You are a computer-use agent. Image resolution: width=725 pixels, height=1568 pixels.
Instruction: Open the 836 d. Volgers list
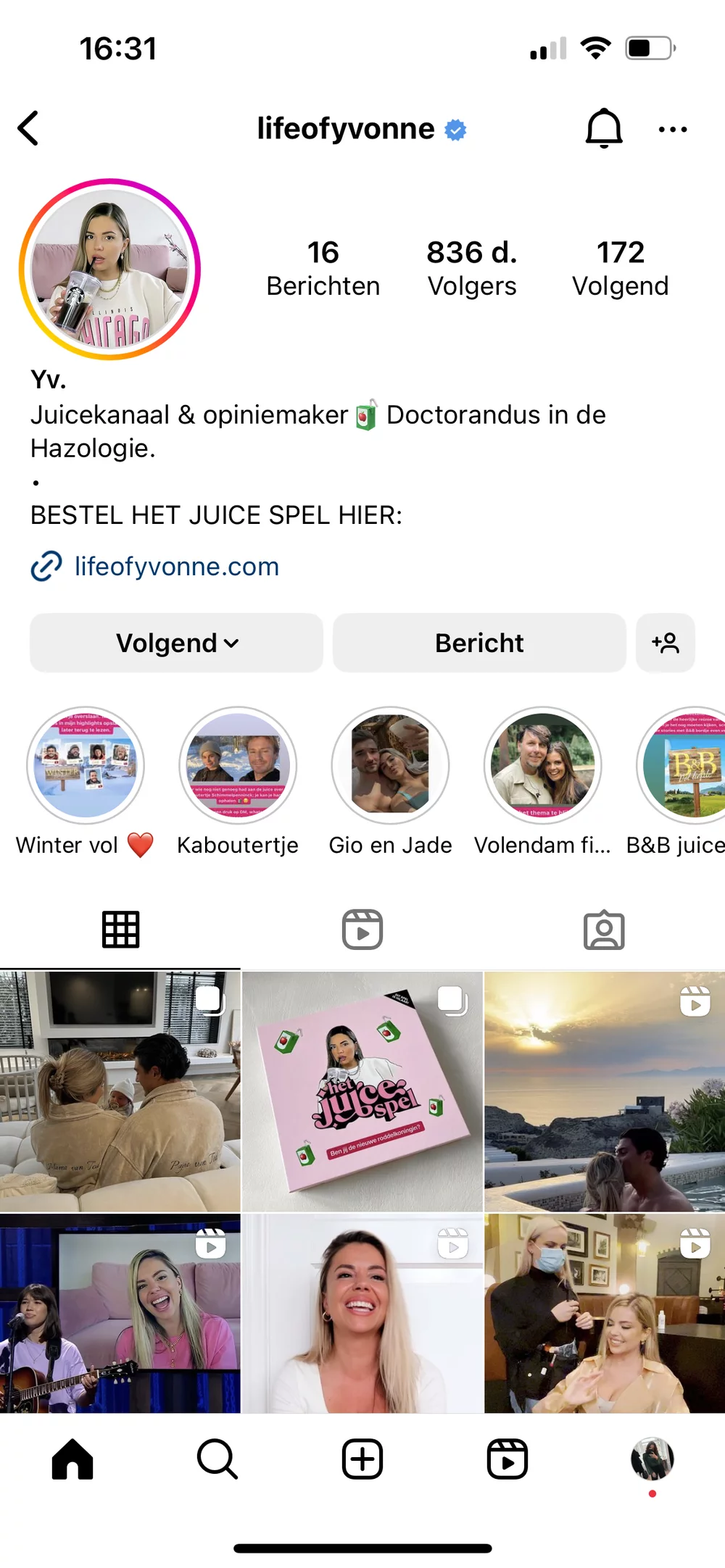coord(472,268)
